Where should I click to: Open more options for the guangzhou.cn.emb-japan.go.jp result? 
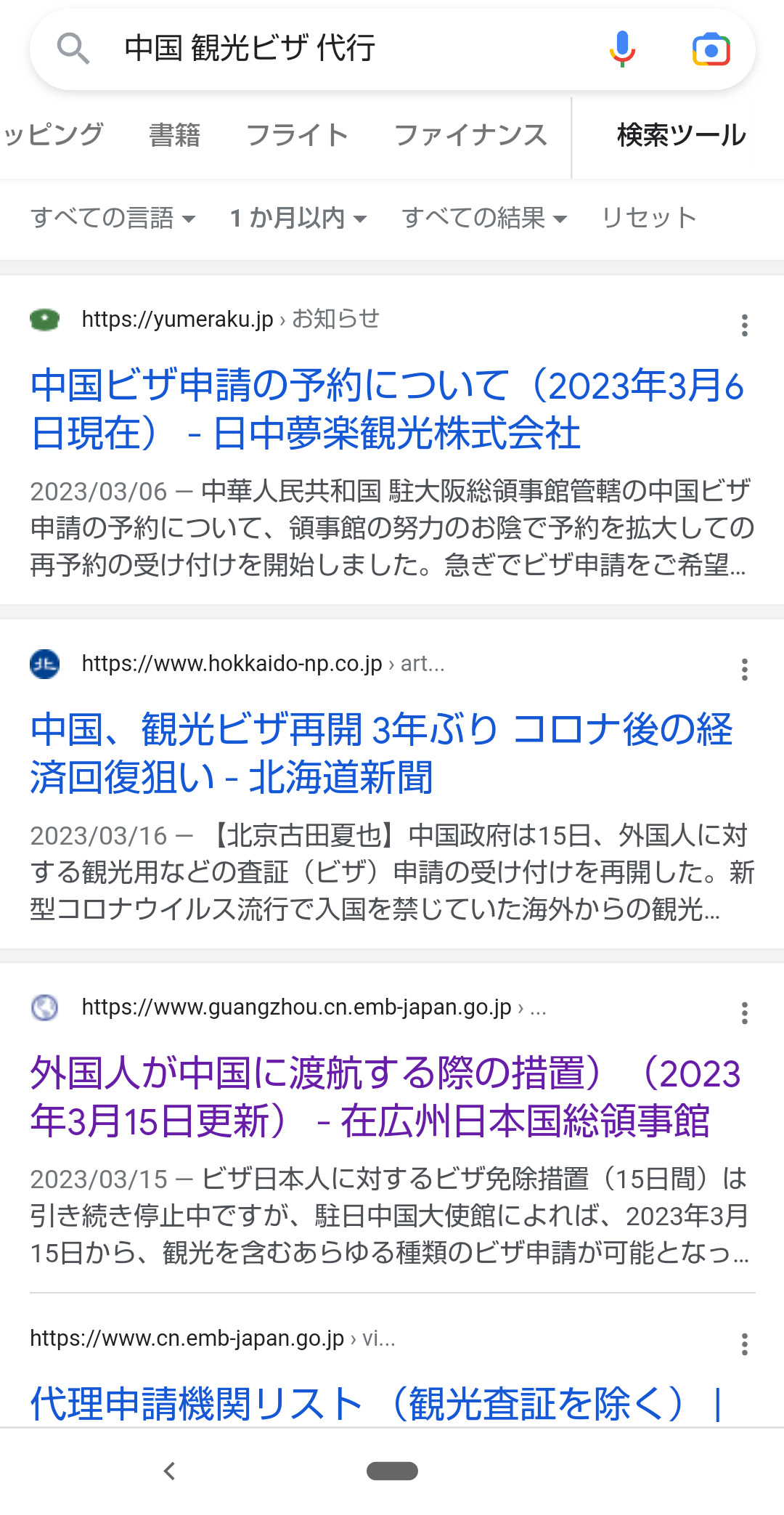point(744,1012)
